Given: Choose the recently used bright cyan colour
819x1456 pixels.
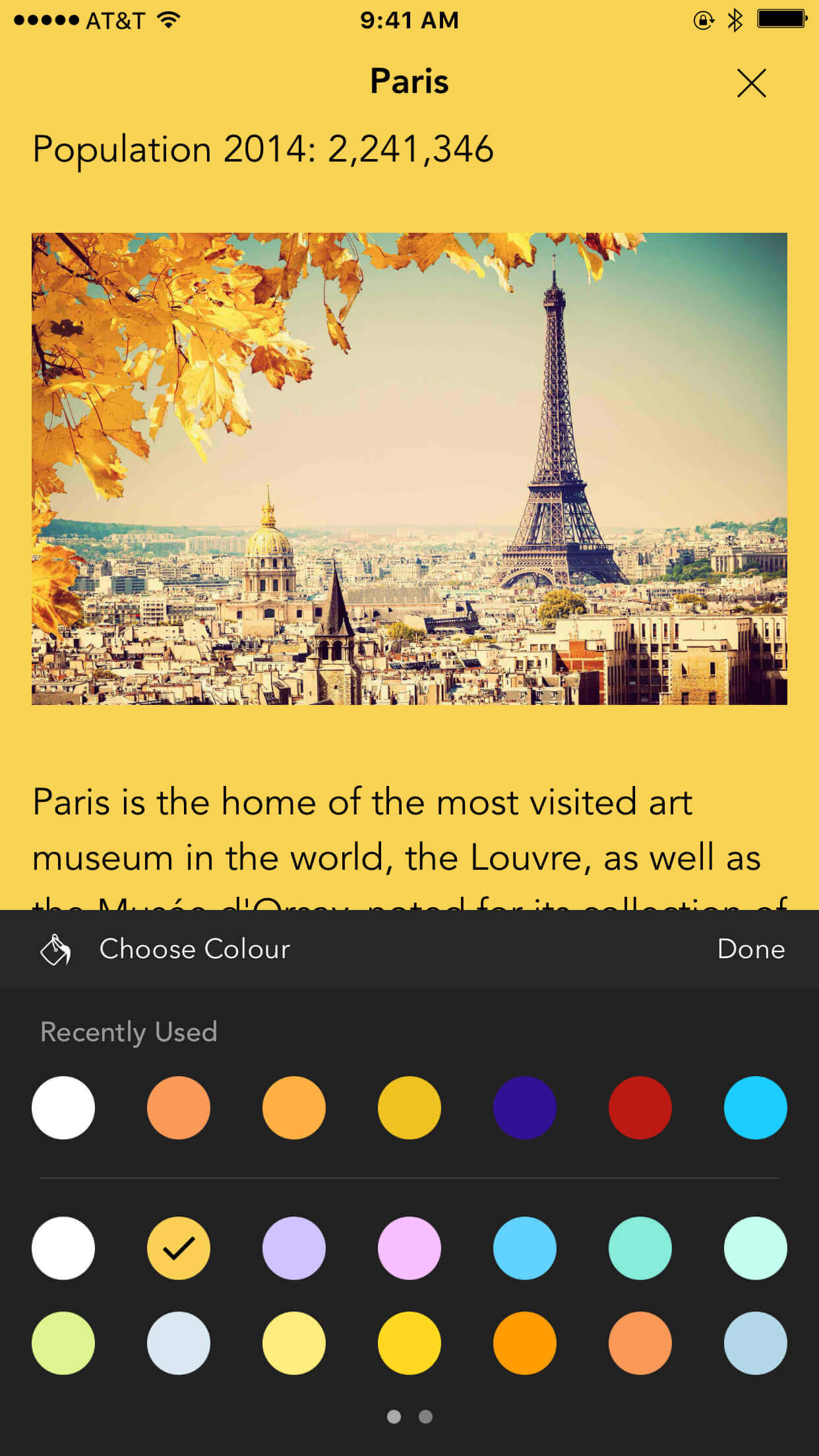Looking at the screenshot, I should pyautogui.click(x=755, y=1108).
